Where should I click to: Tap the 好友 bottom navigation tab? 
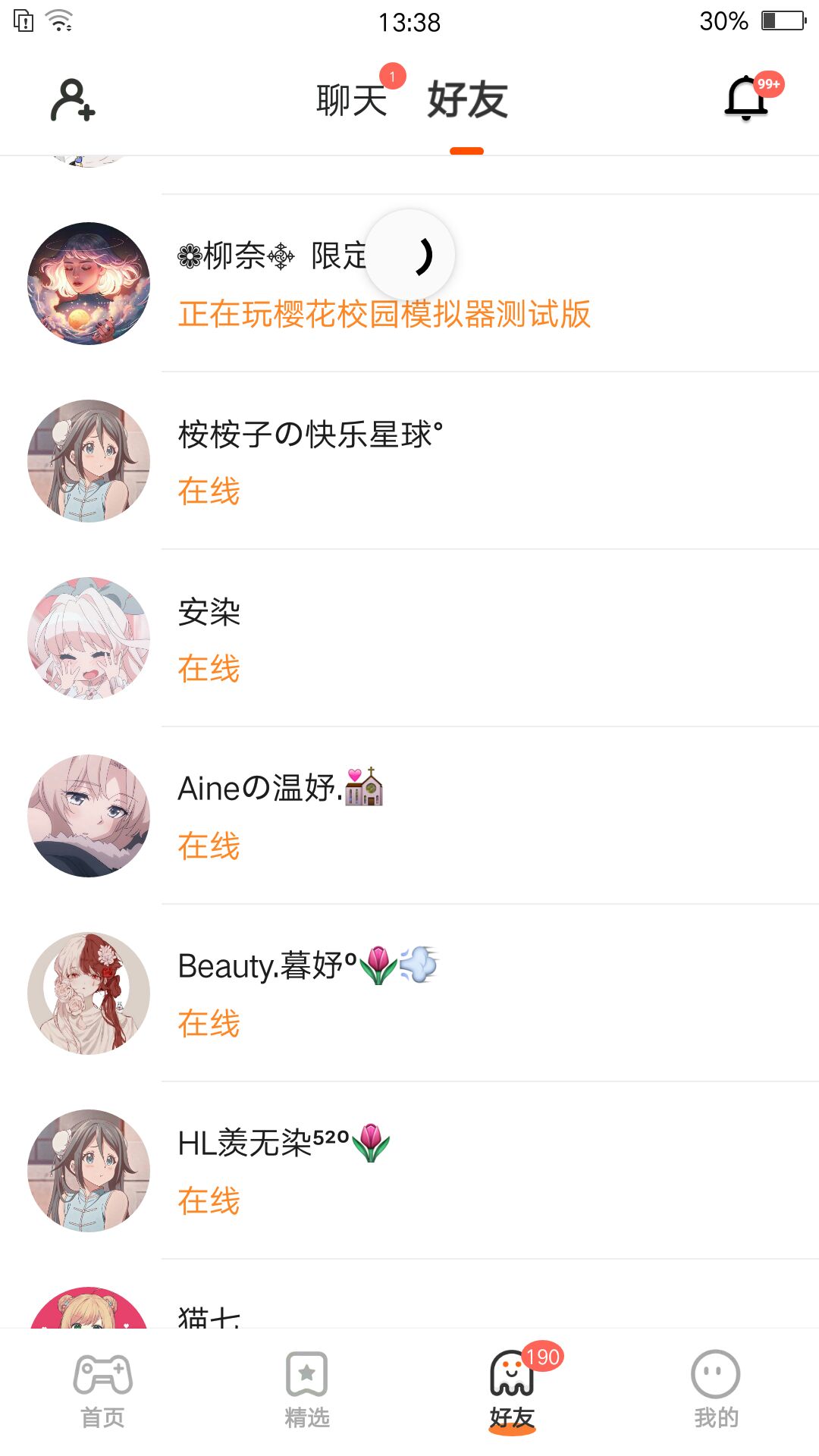click(512, 1389)
